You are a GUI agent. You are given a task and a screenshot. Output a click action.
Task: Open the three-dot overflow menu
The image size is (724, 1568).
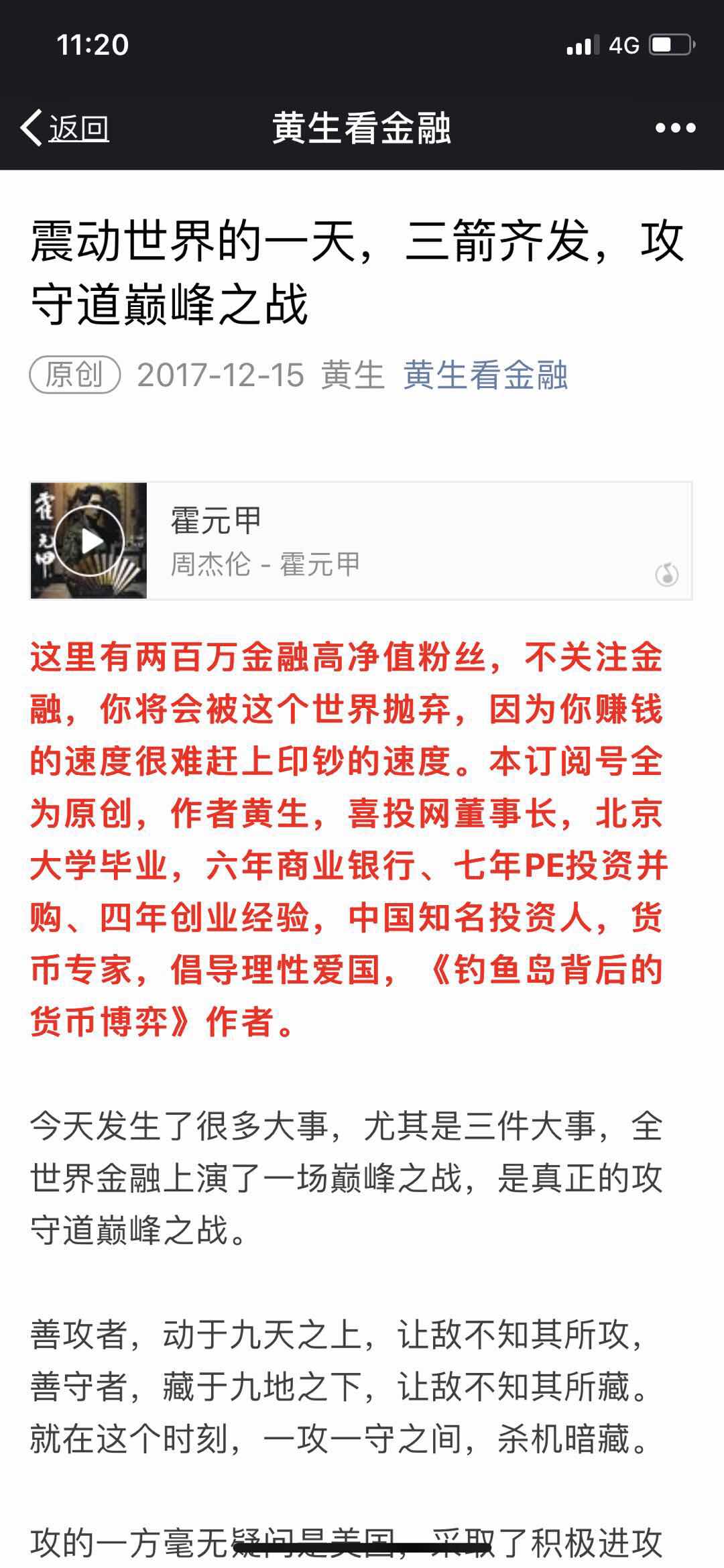tap(675, 128)
